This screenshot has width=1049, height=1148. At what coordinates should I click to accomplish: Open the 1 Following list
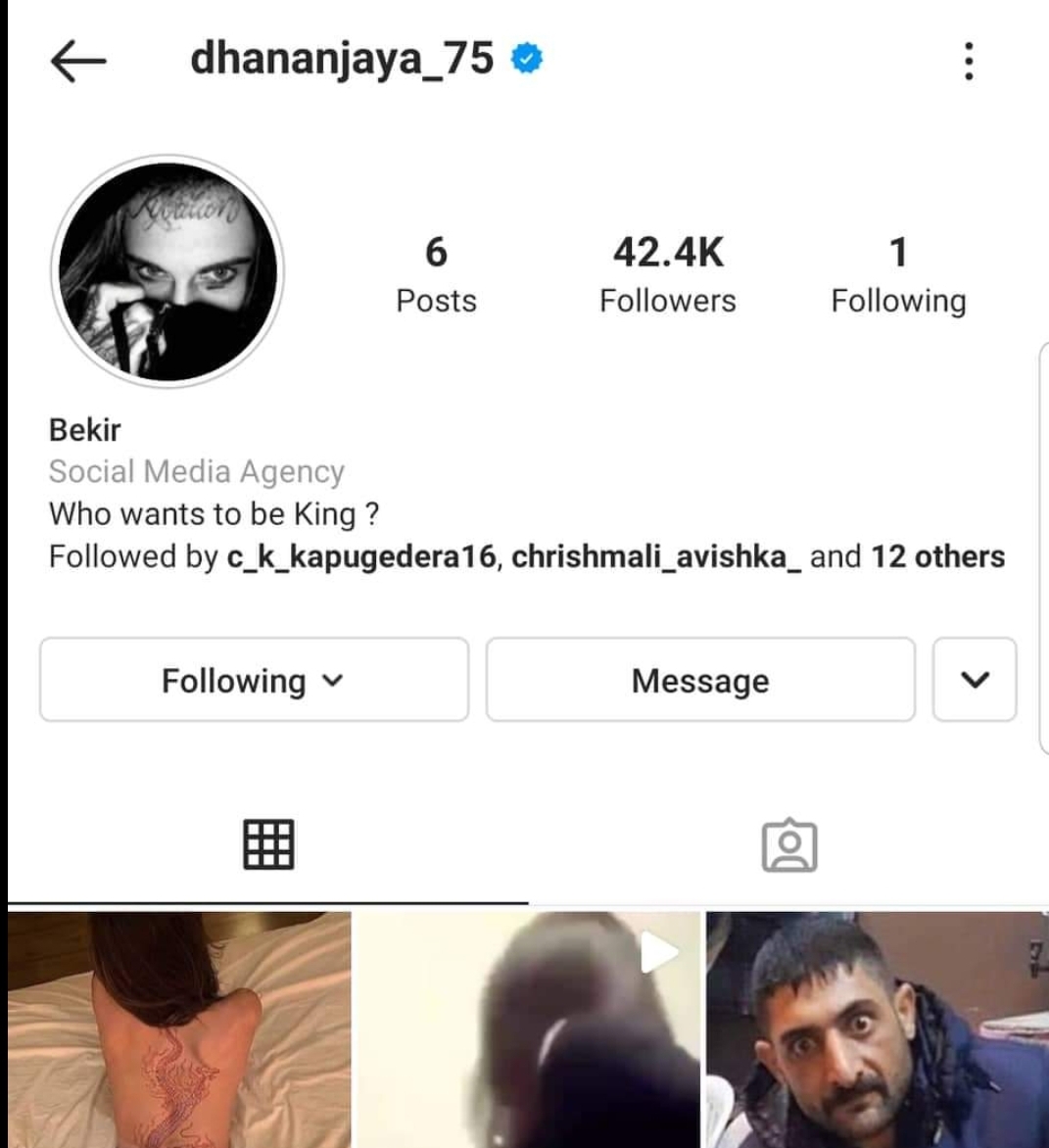pyautogui.click(x=898, y=274)
